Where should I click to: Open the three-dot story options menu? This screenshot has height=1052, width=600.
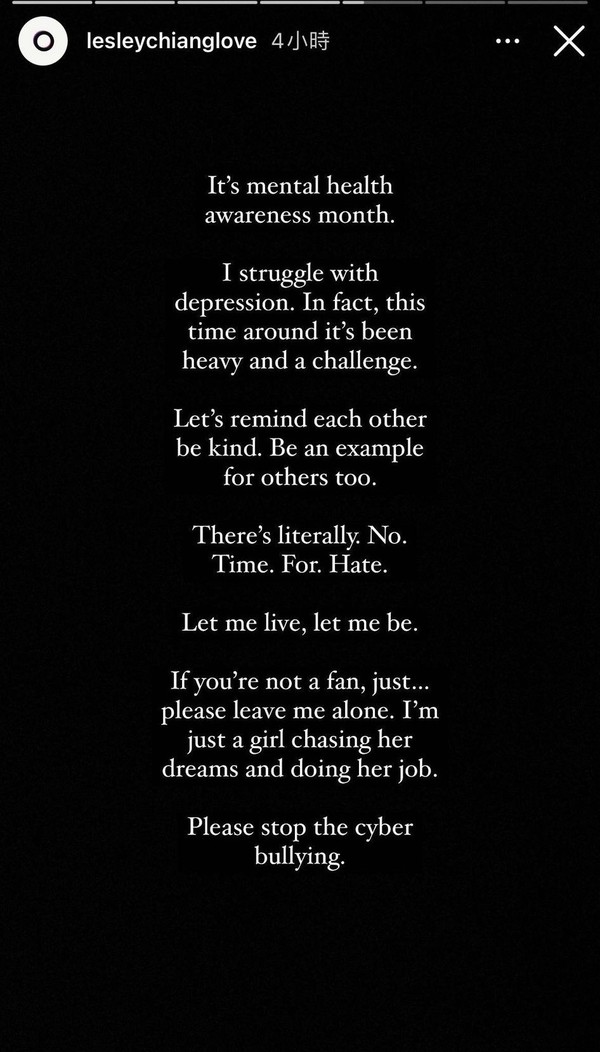508,41
